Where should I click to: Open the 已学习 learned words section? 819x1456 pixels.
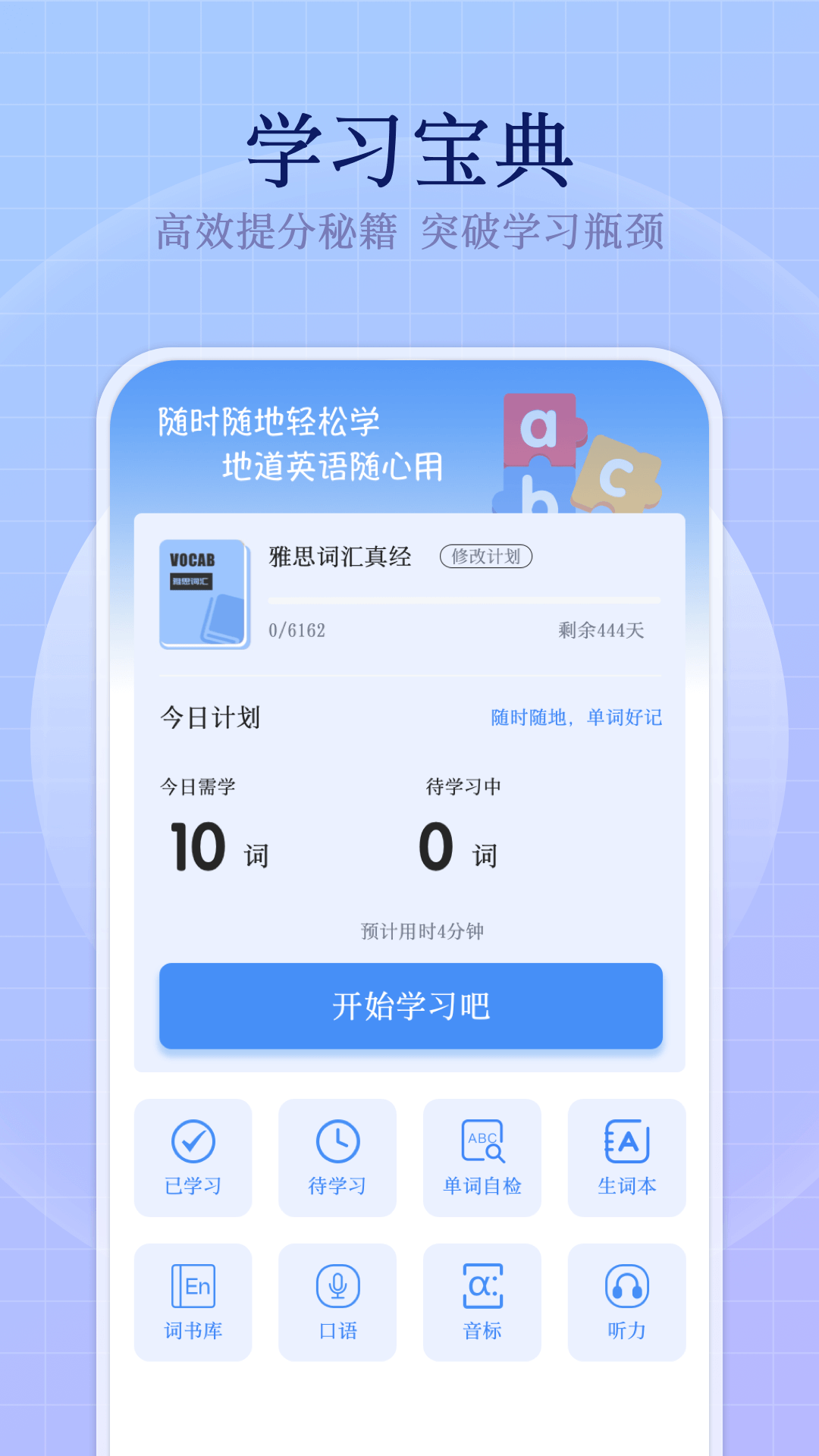[192, 1158]
